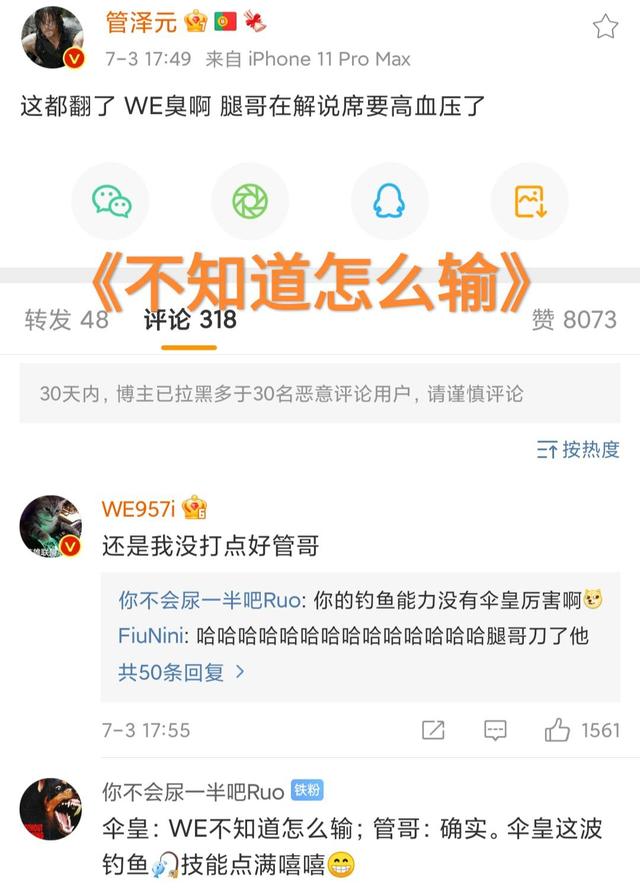The width and height of the screenshot is (640, 888).
Task: Favorite this post with the star icon
Action: pyautogui.click(x=605, y=27)
